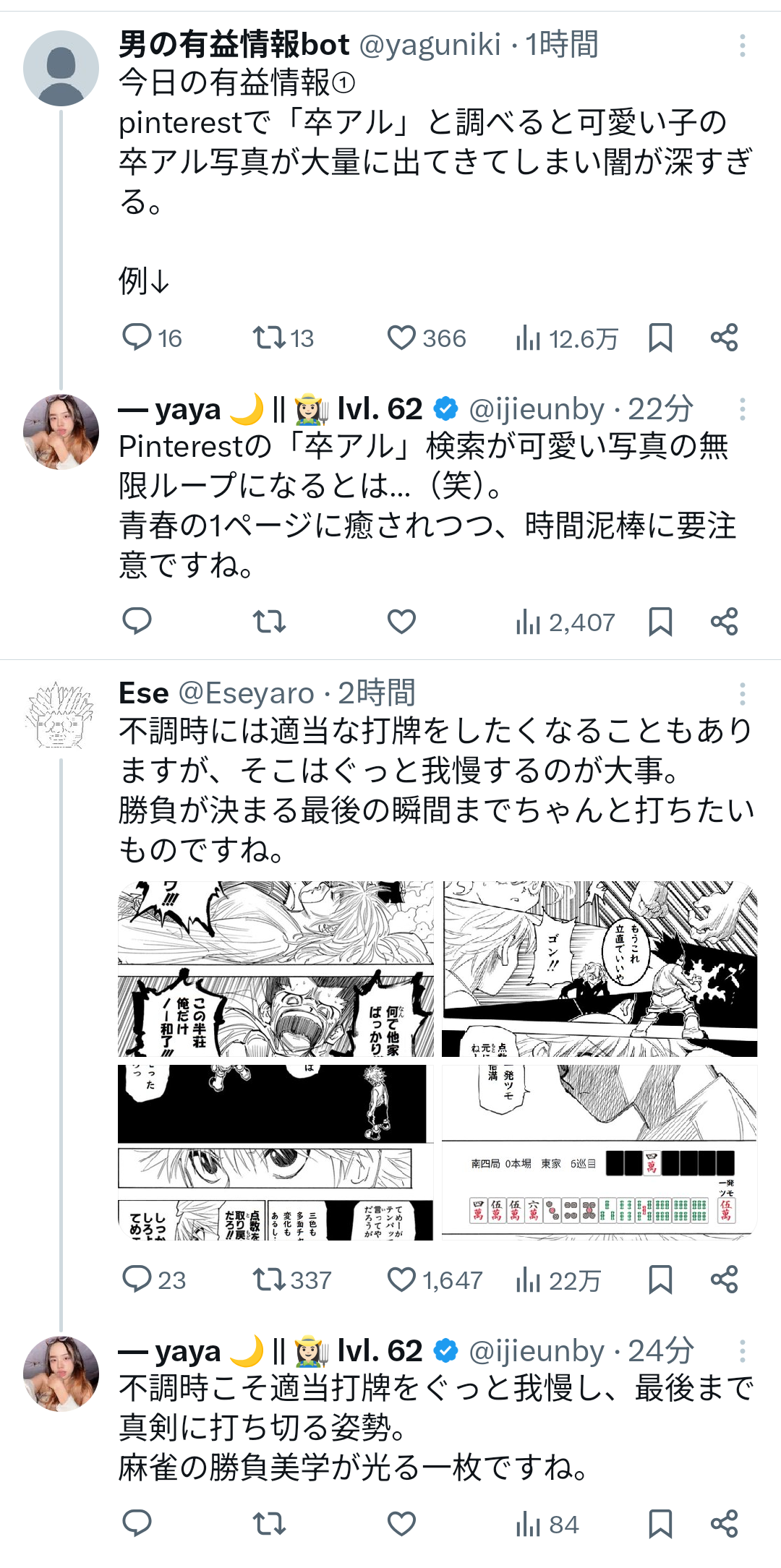Screen dimensions: 781x1568
Task: Like yaya's reply about 麻雀の勝負美学
Action: (x=401, y=1524)
